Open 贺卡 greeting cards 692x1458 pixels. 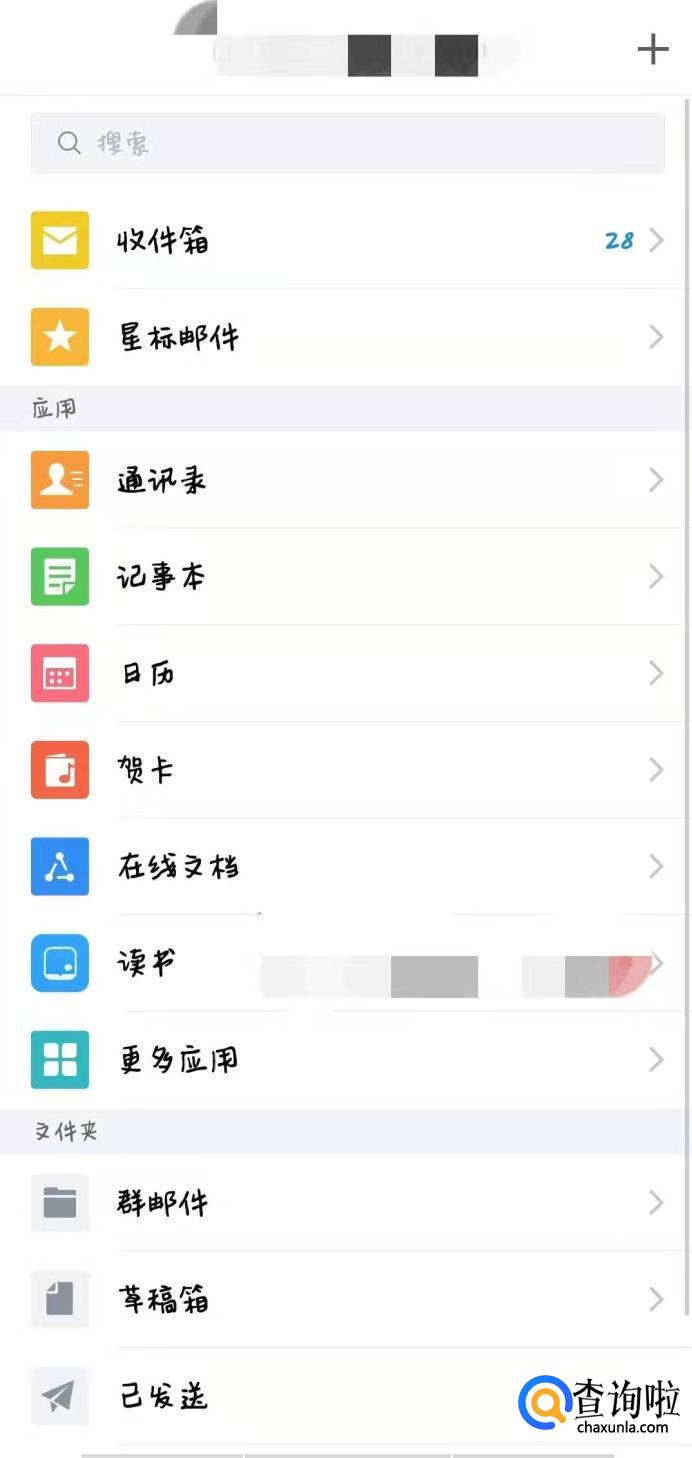pos(345,770)
